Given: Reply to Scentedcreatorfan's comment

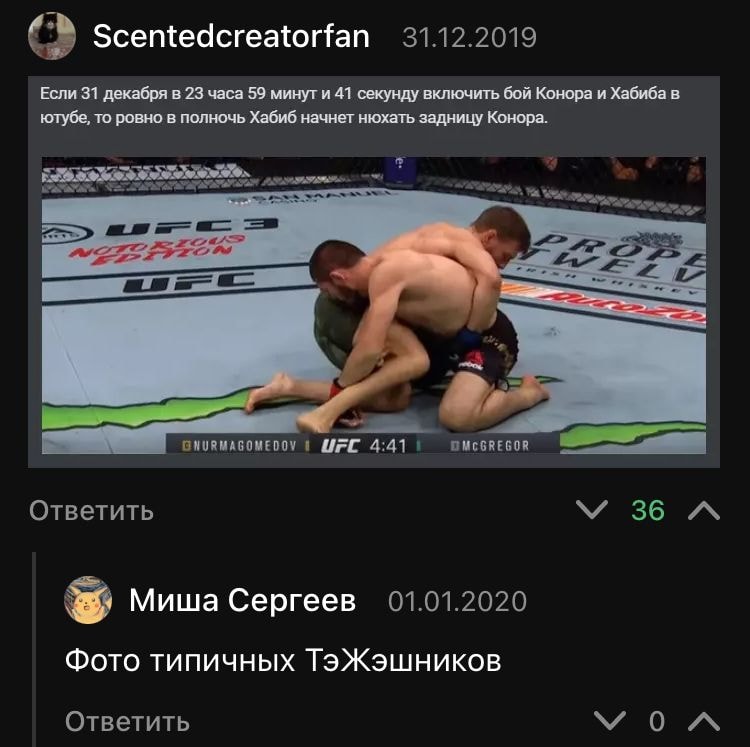Looking at the screenshot, I should (x=91, y=510).
